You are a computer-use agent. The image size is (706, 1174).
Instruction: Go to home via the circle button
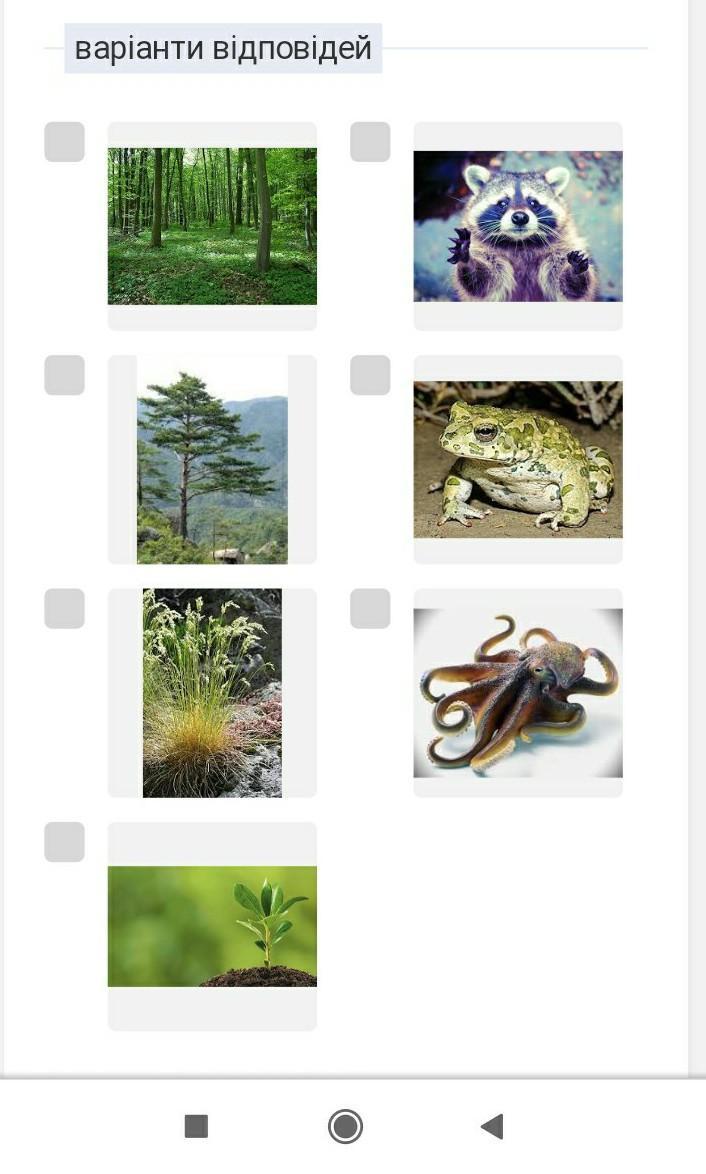(345, 1126)
